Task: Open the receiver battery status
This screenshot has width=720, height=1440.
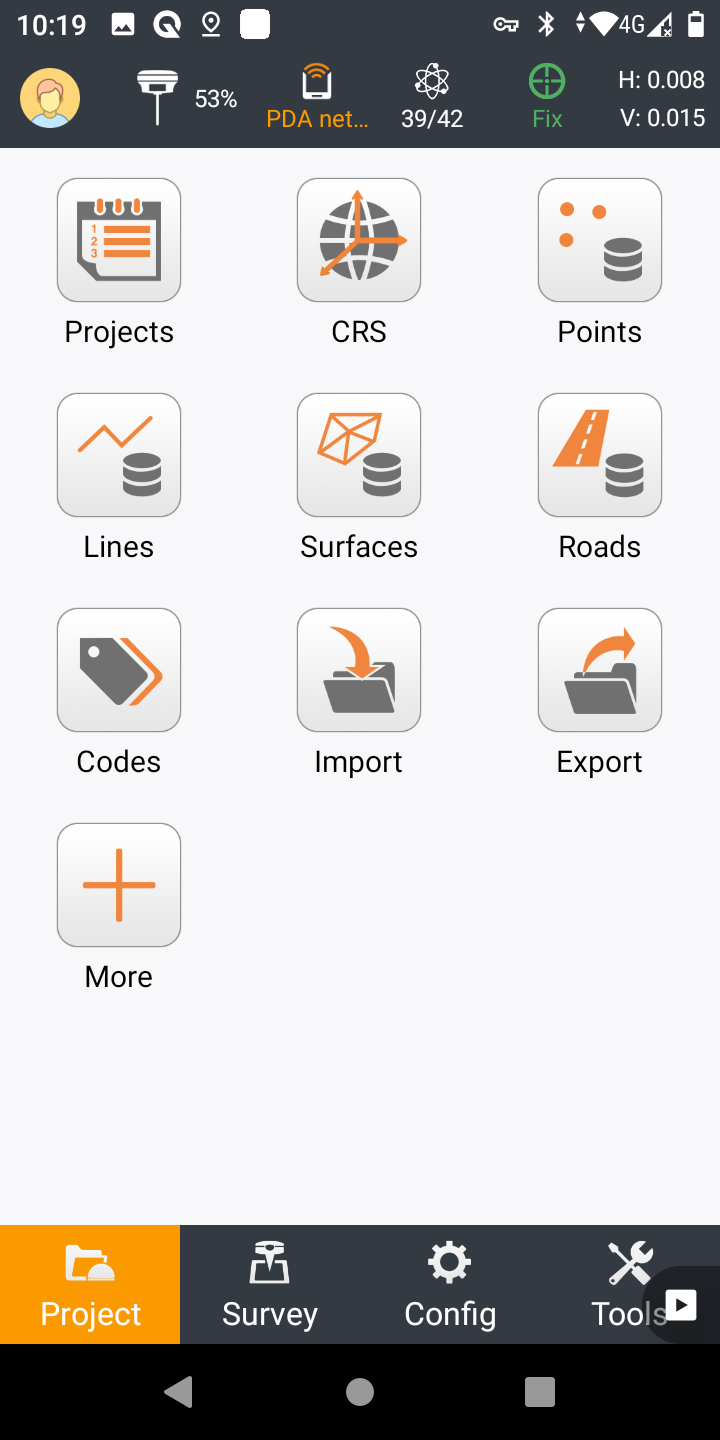Action: (x=187, y=98)
